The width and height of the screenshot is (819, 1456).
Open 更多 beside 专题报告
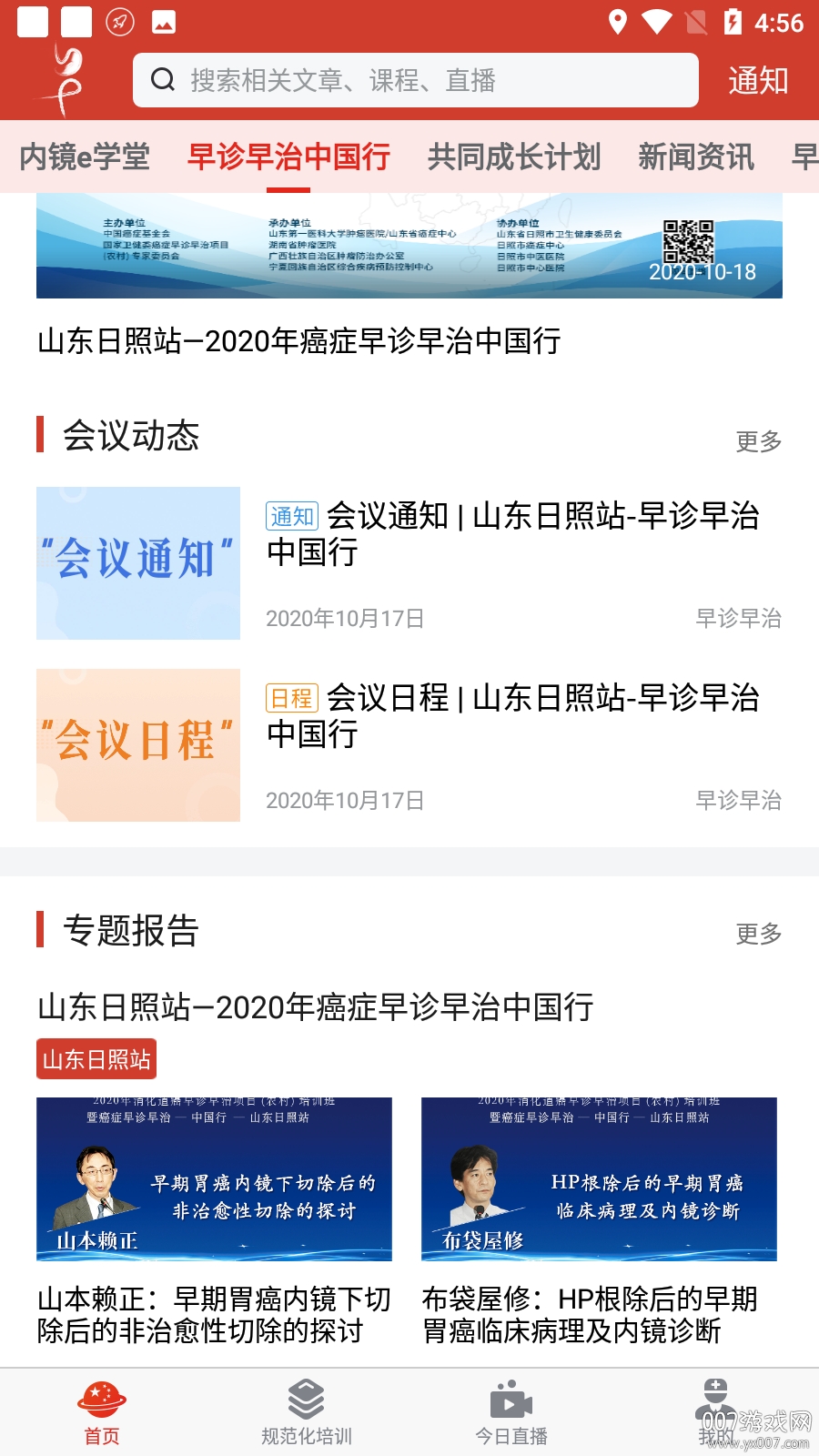click(758, 933)
